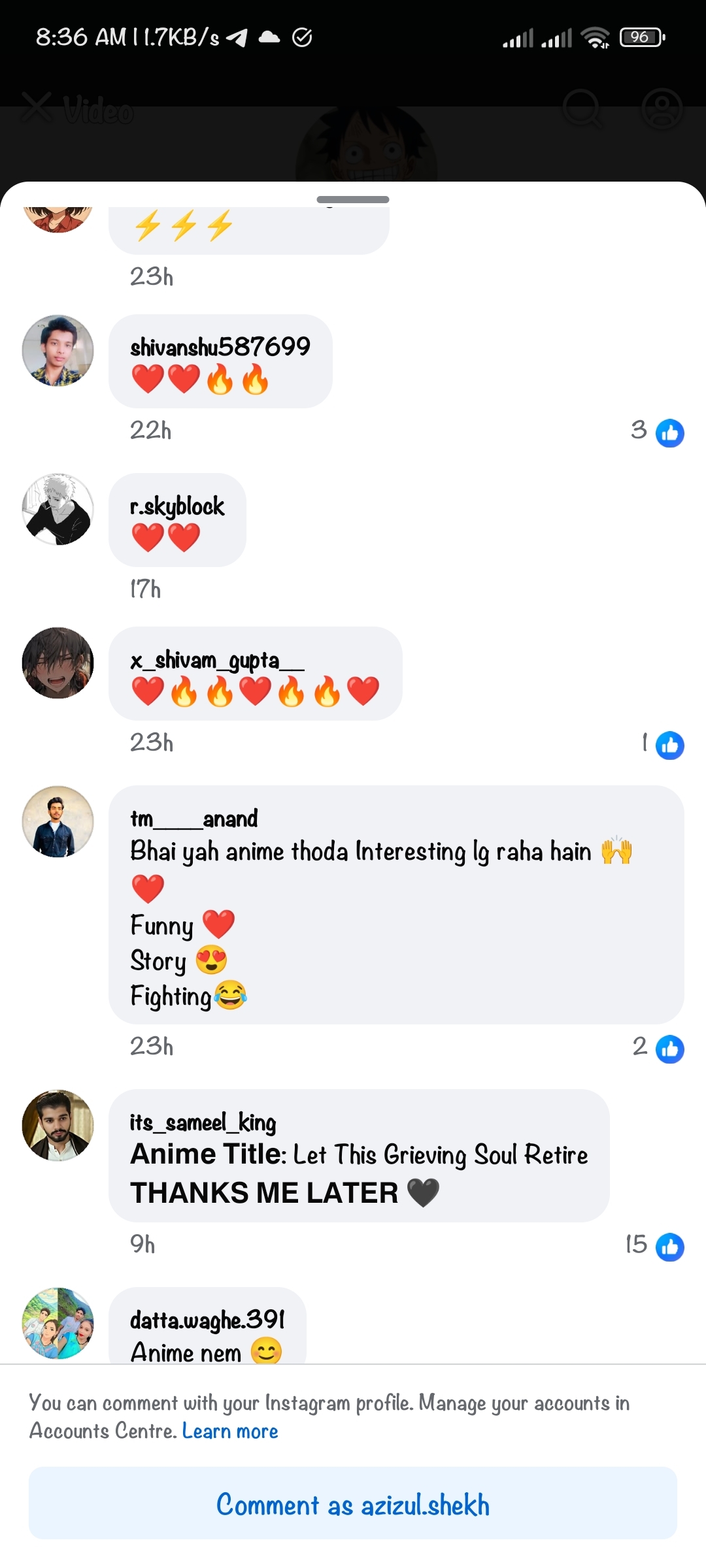
Task: Open its_sameel_king's profile avatar
Action: (58, 1126)
